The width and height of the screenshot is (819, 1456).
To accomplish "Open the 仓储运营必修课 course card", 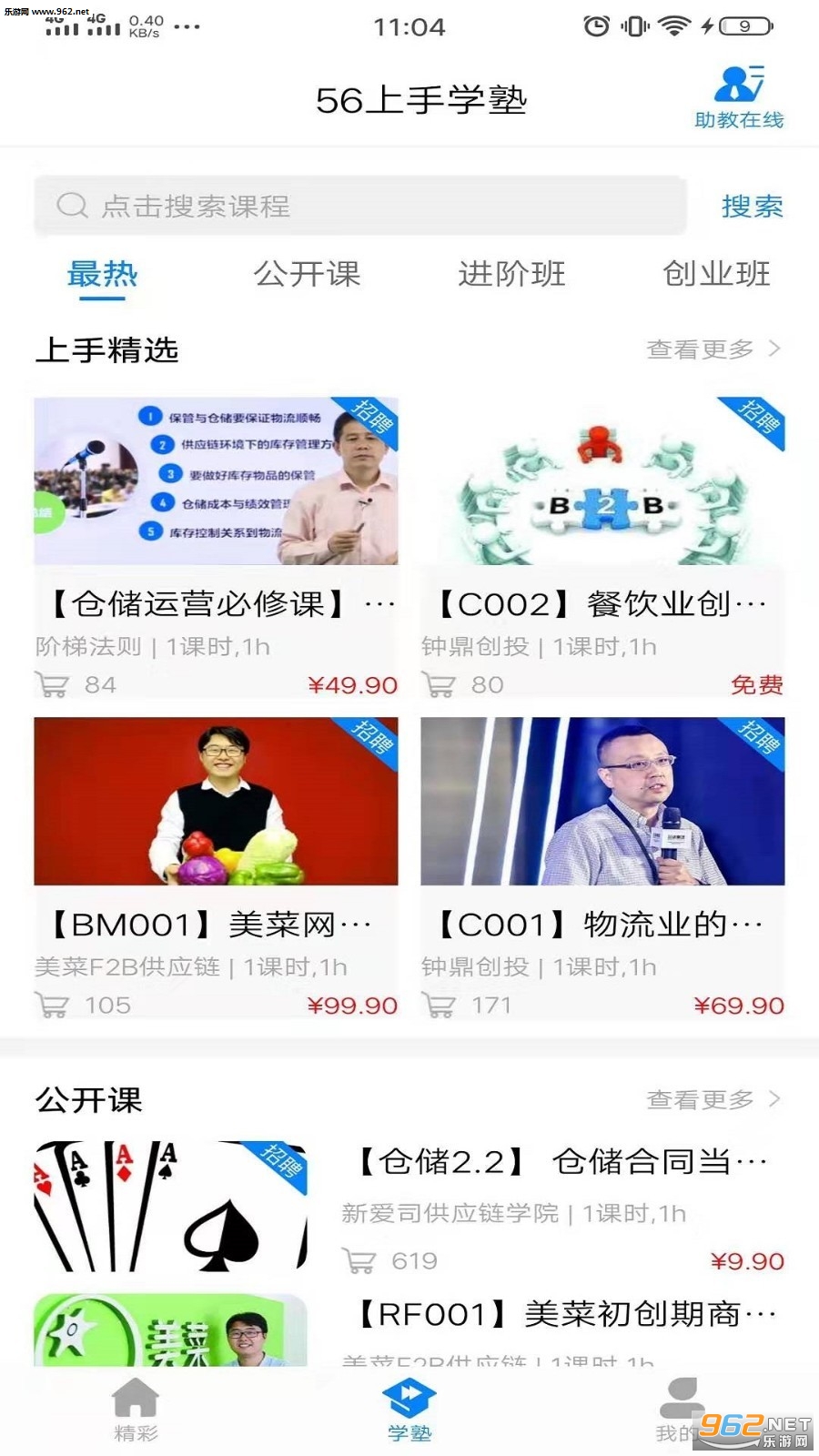I will [x=216, y=546].
